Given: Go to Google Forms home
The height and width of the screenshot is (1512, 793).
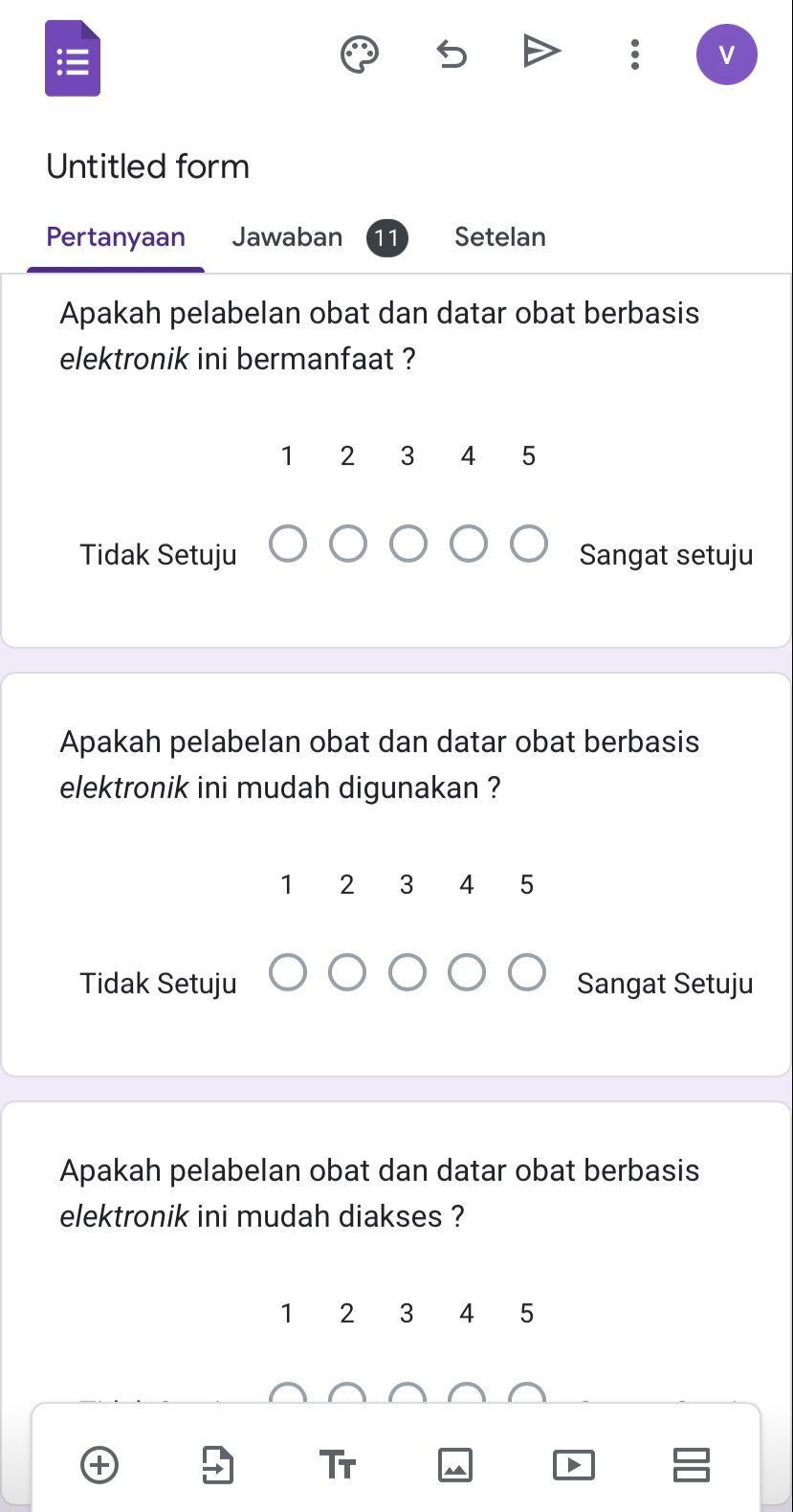Looking at the screenshot, I should [x=73, y=57].
